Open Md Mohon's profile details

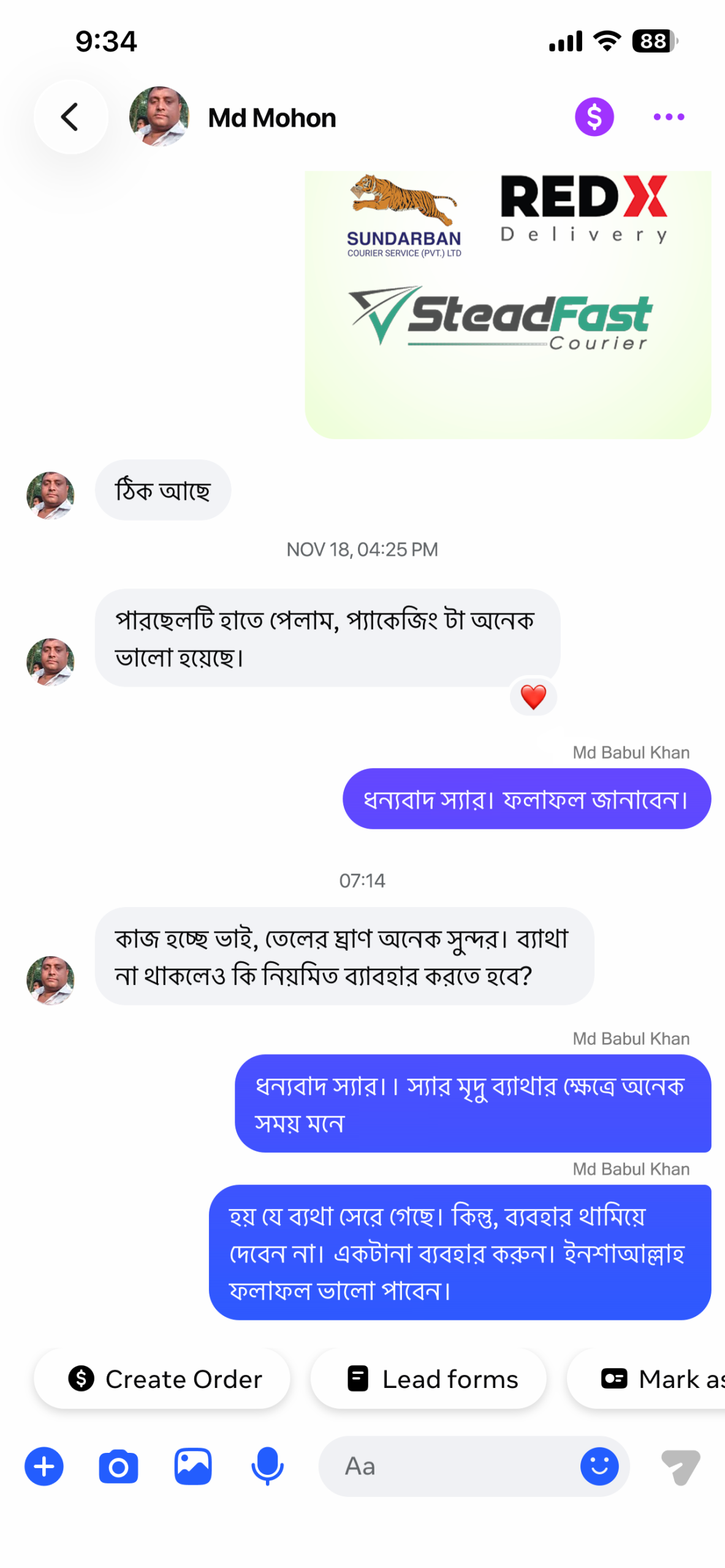point(271,118)
